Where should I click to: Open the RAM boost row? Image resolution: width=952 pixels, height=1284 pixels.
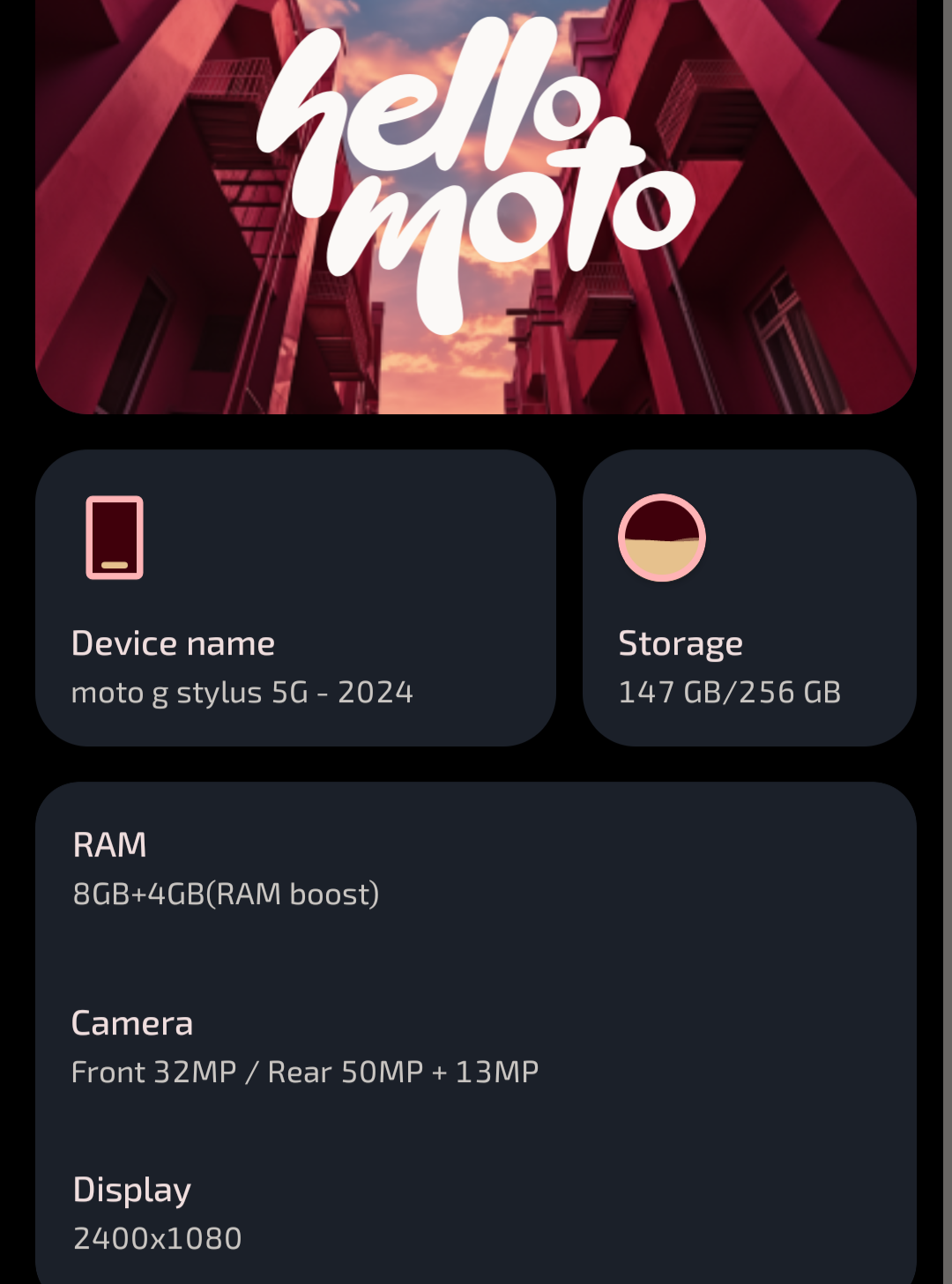474,869
